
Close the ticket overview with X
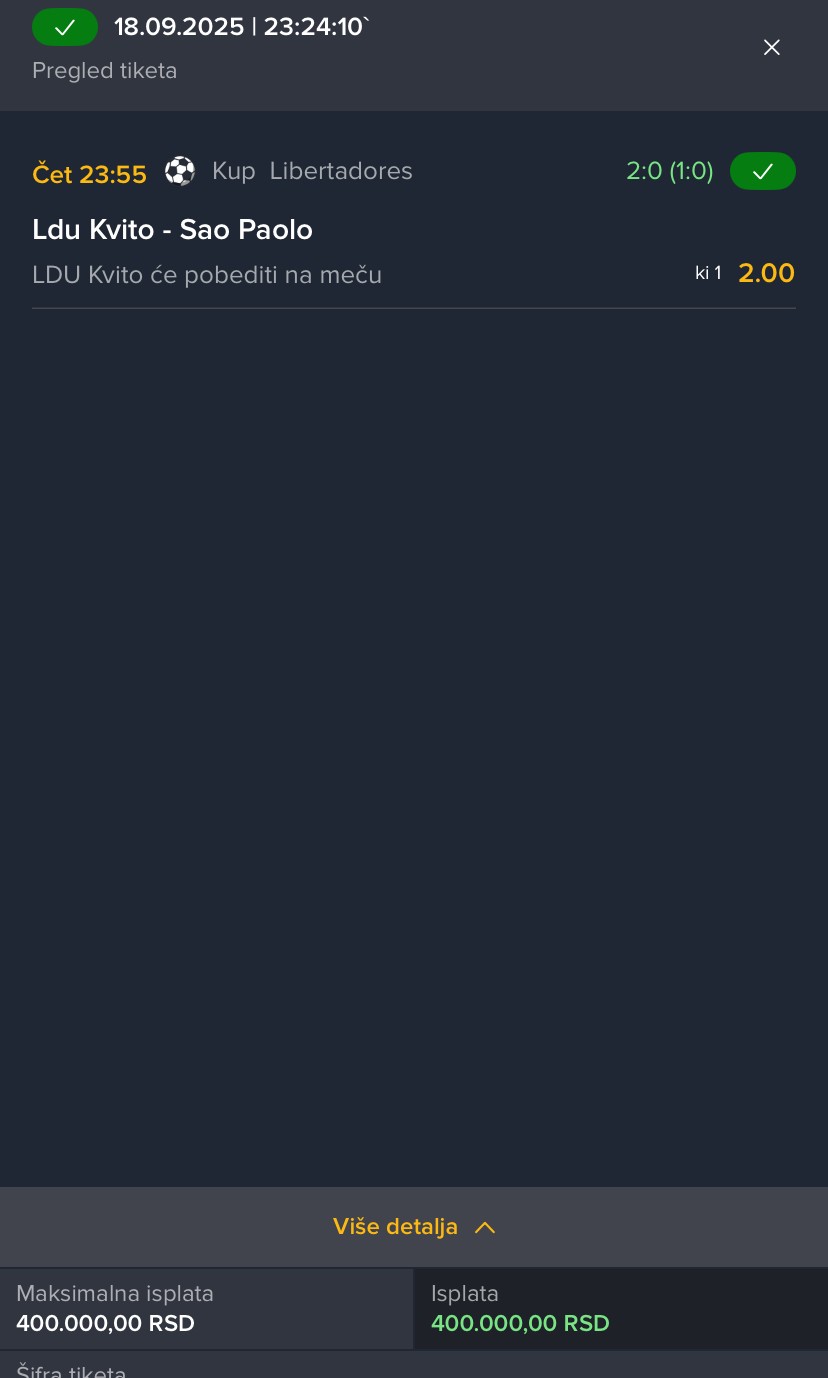click(x=771, y=47)
